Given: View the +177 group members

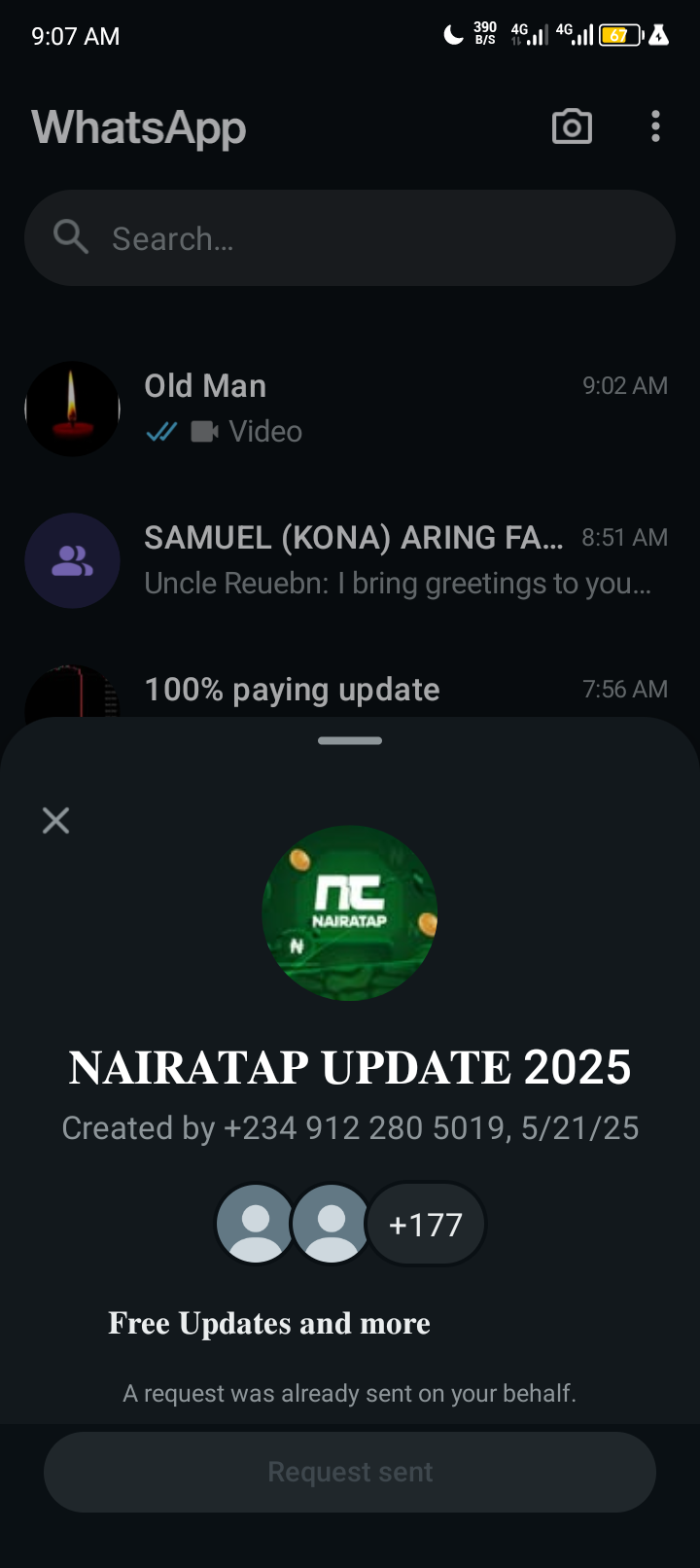Looking at the screenshot, I should [x=425, y=1225].
